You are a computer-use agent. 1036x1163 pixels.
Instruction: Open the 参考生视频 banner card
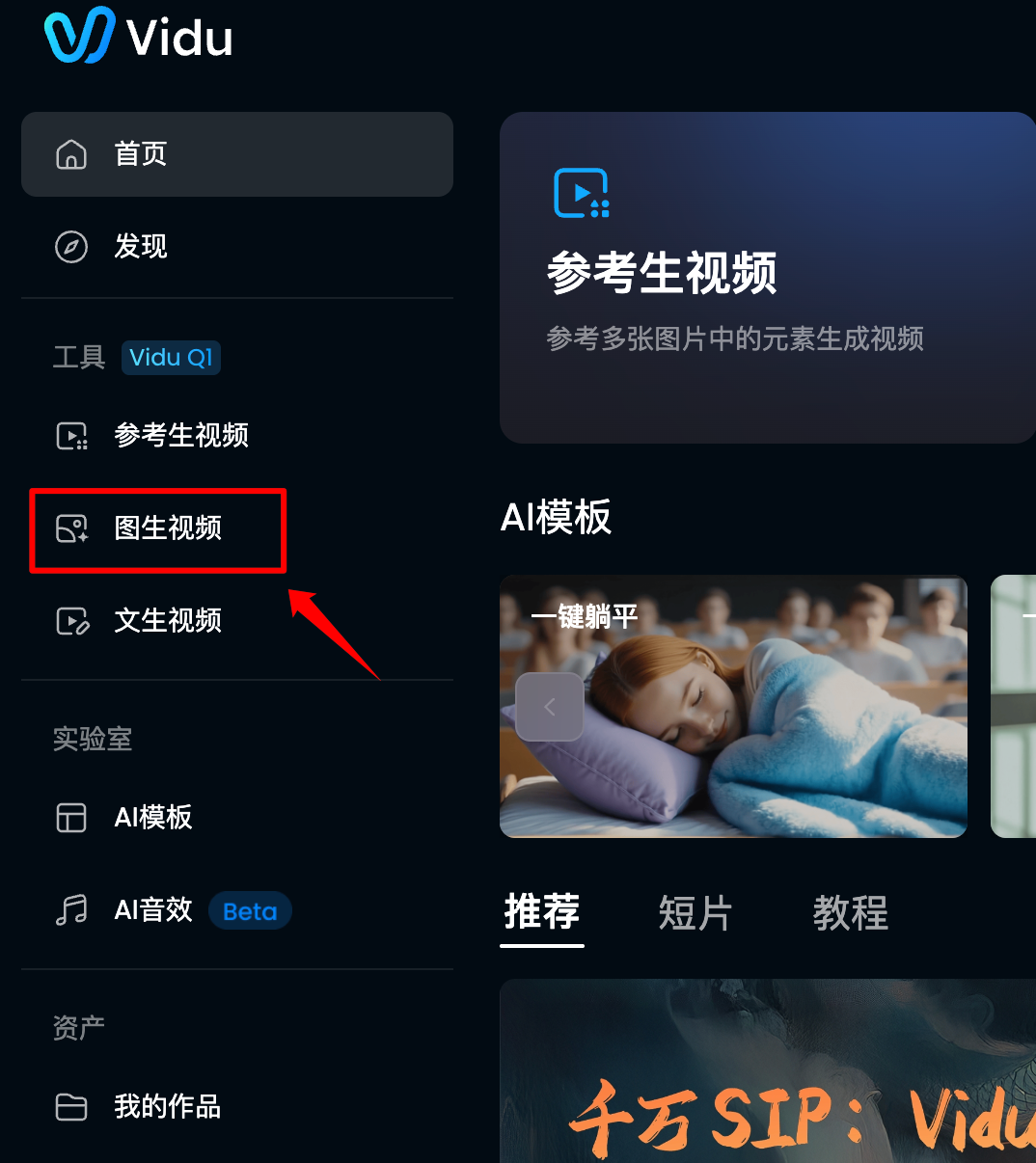tap(767, 278)
